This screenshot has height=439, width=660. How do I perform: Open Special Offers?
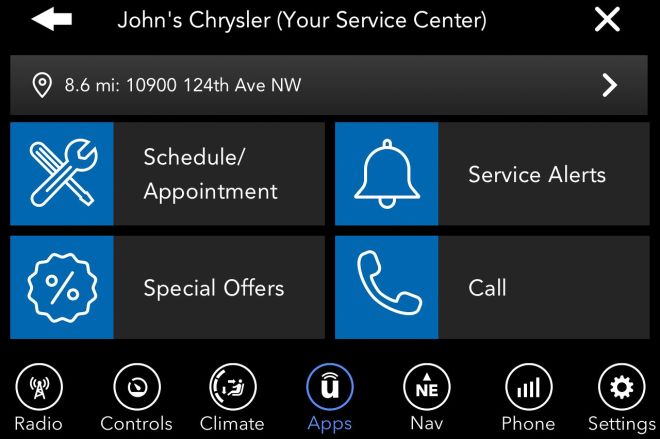[x=167, y=288]
